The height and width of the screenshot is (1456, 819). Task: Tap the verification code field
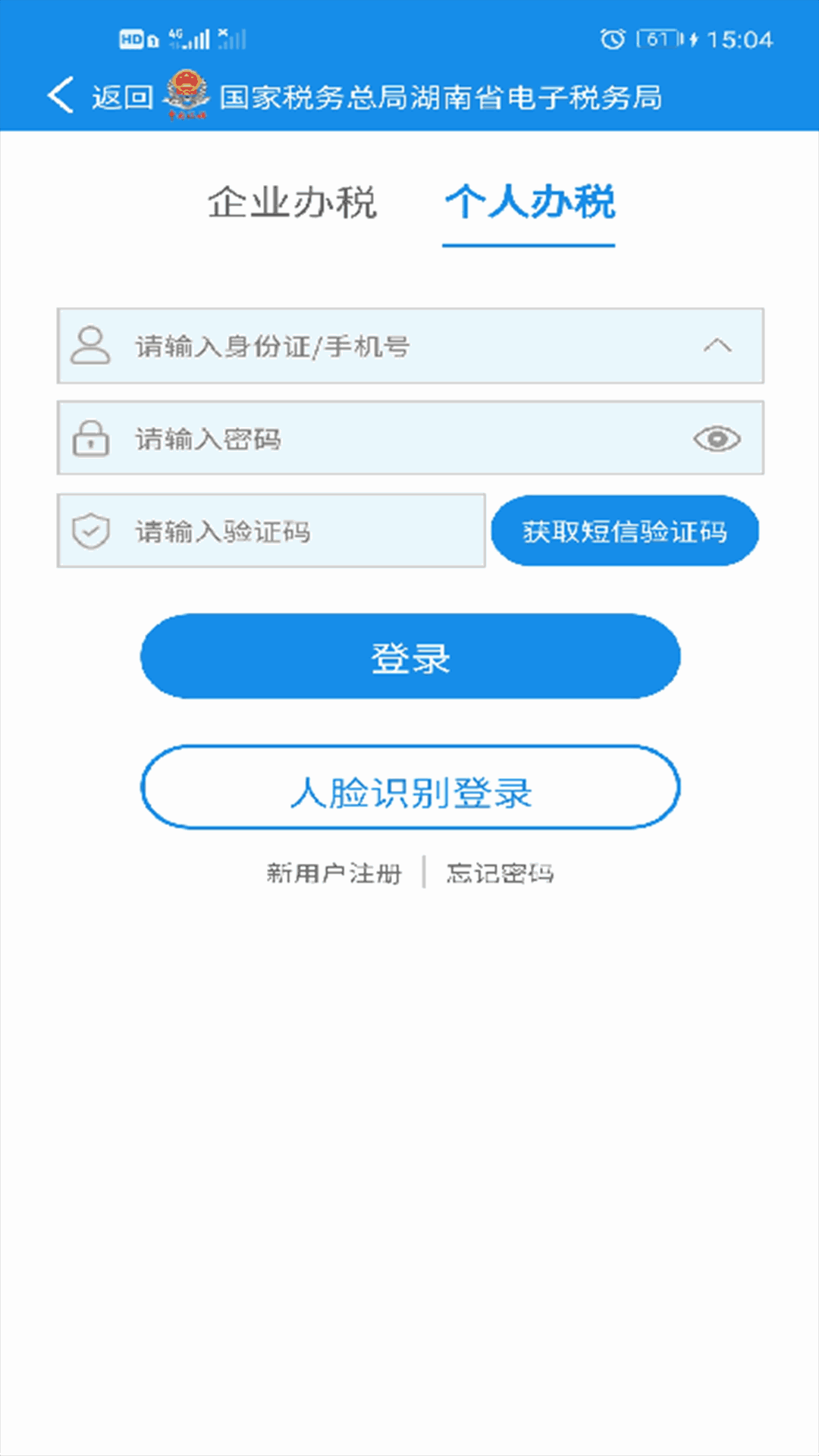(288, 531)
